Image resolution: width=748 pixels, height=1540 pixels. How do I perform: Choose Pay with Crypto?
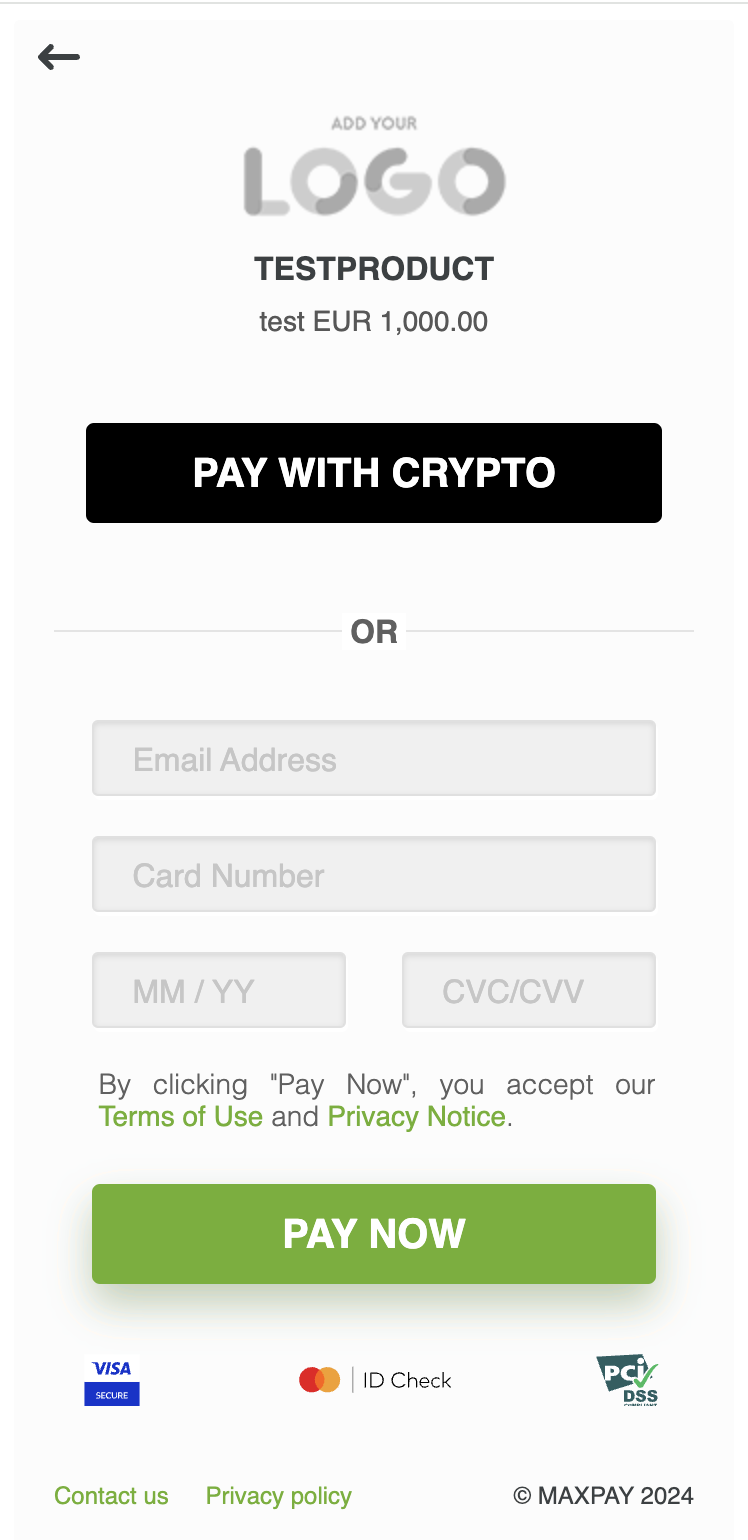click(x=374, y=473)
